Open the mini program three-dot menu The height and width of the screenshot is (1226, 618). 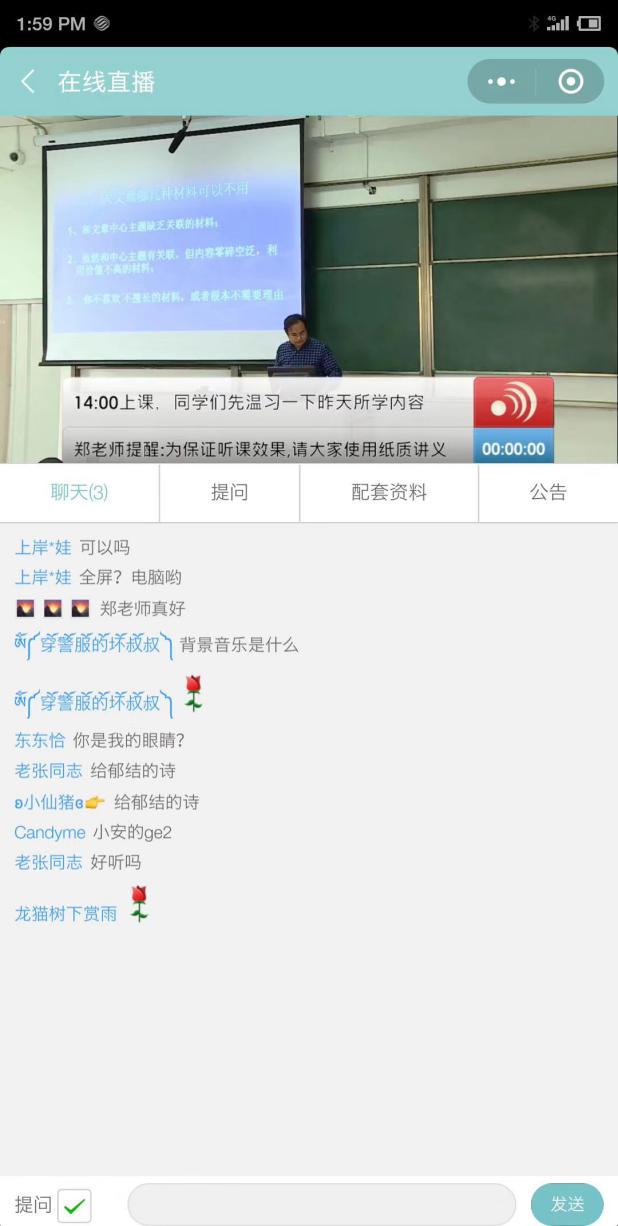[501, 82]
